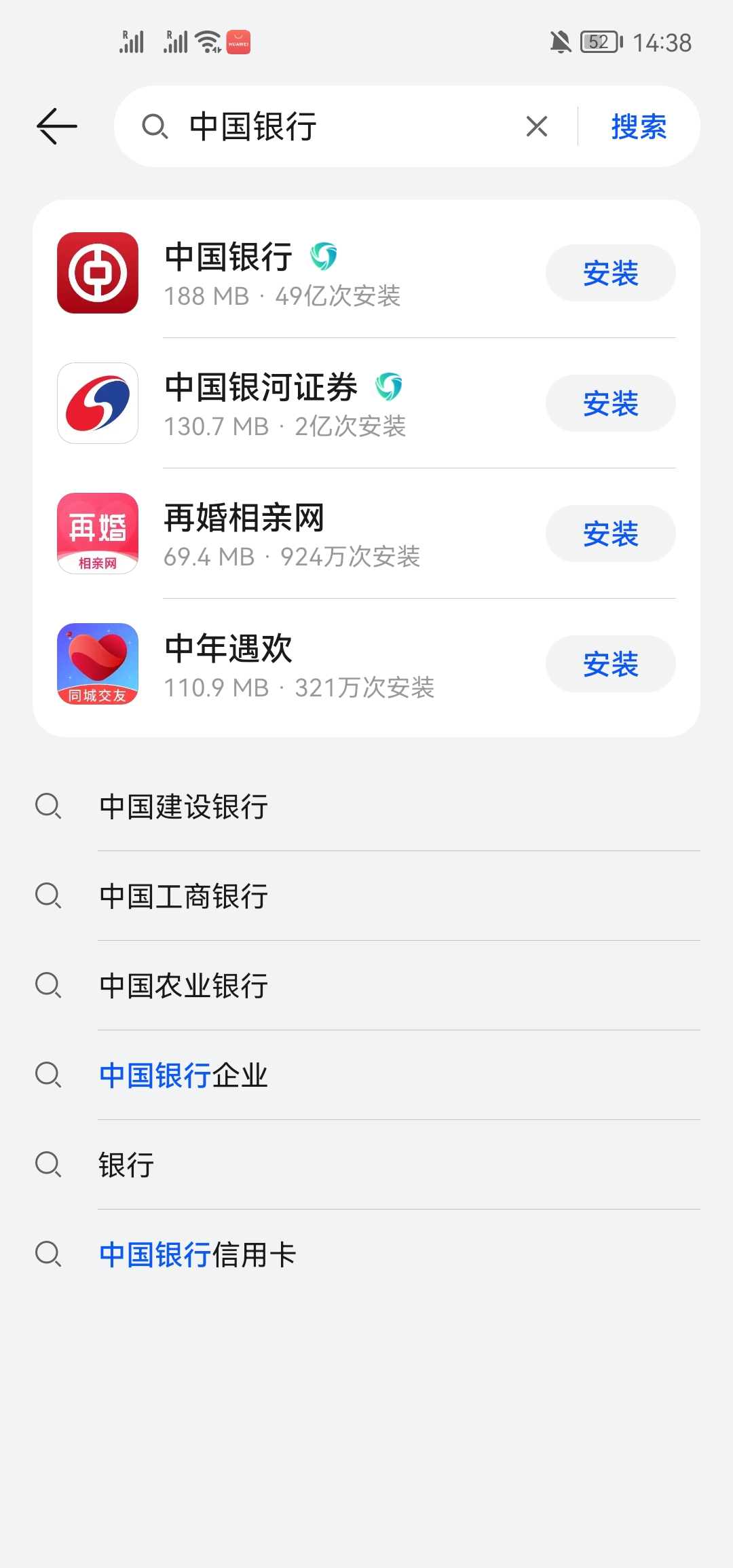Go back using the arrow icon
The width and height of the screenshot is (733, 1568).
coord(57,126)
